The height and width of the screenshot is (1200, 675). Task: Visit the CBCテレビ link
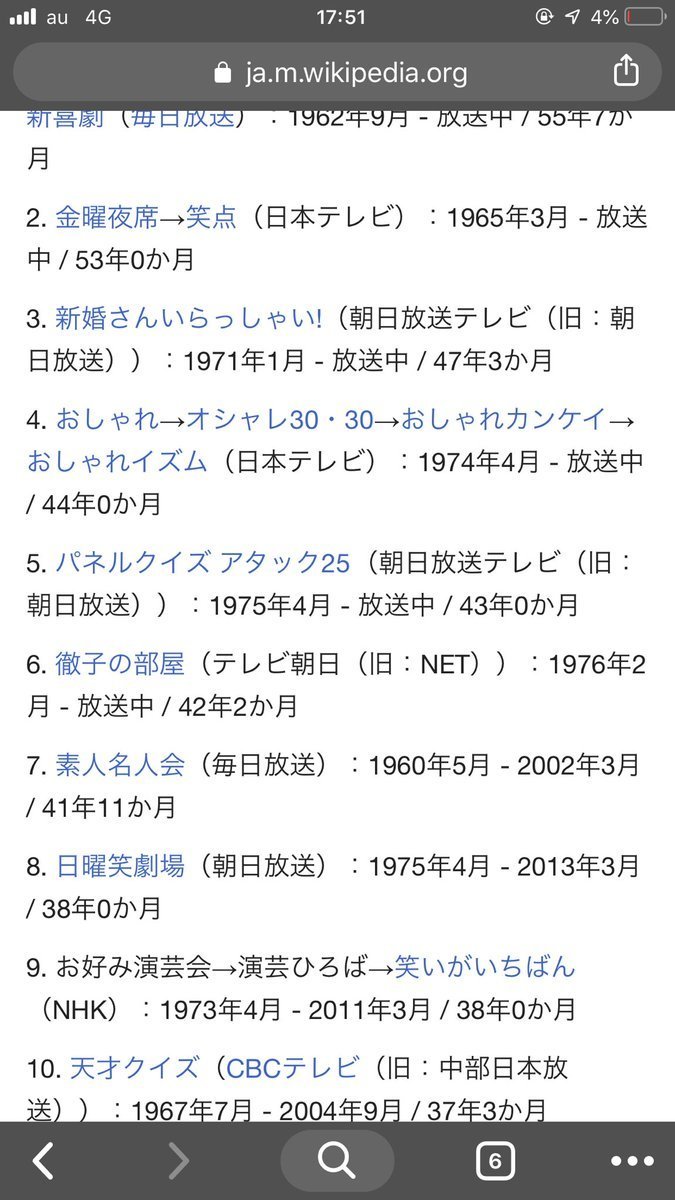tap(292, 1070)
